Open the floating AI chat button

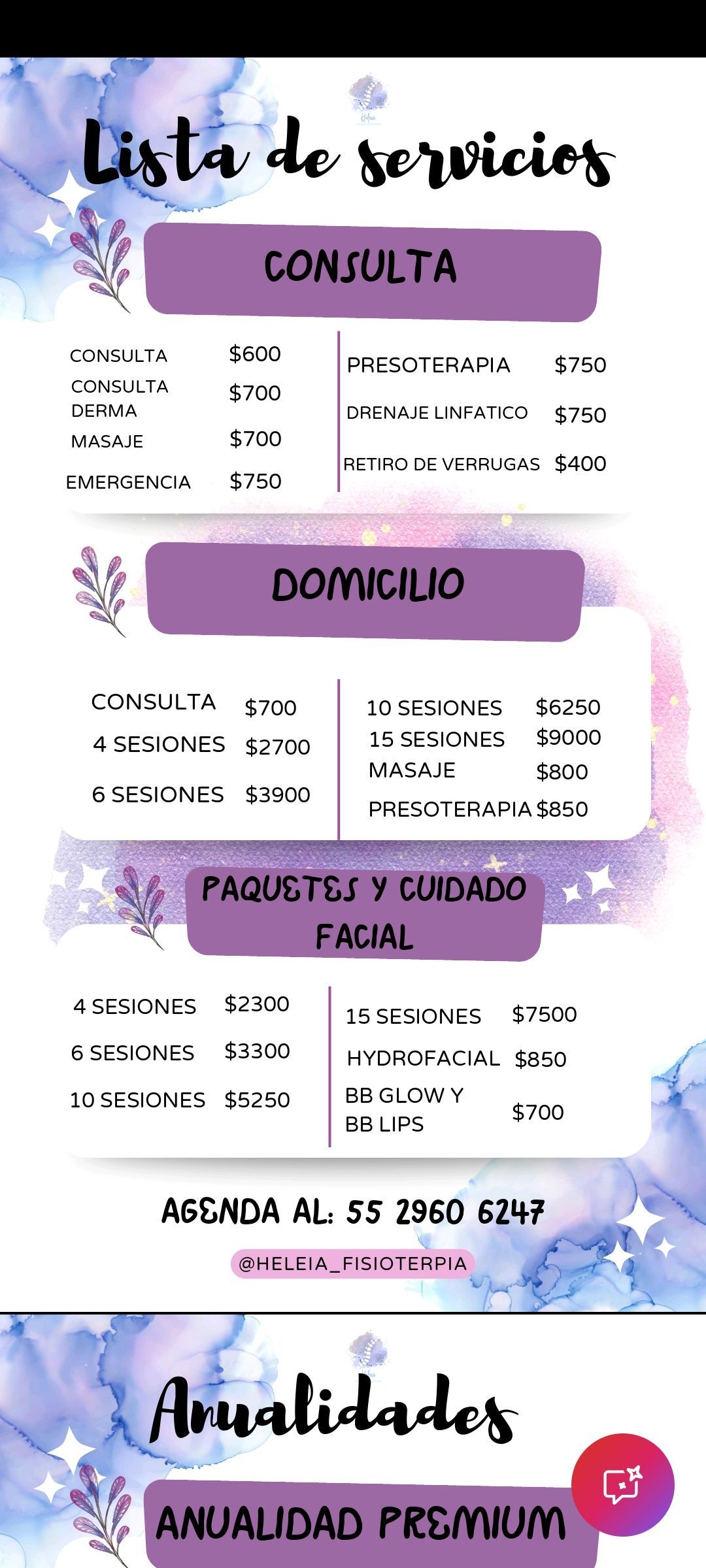(622, 1484)
